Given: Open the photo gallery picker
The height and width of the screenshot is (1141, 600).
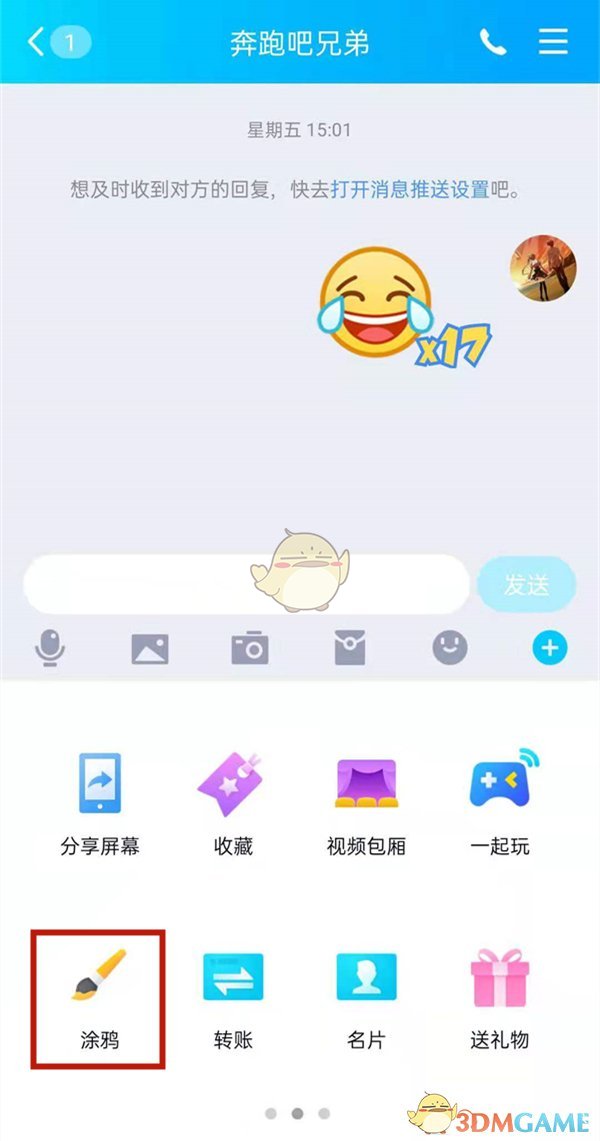Looking at the screenshot, I should 149,649.
